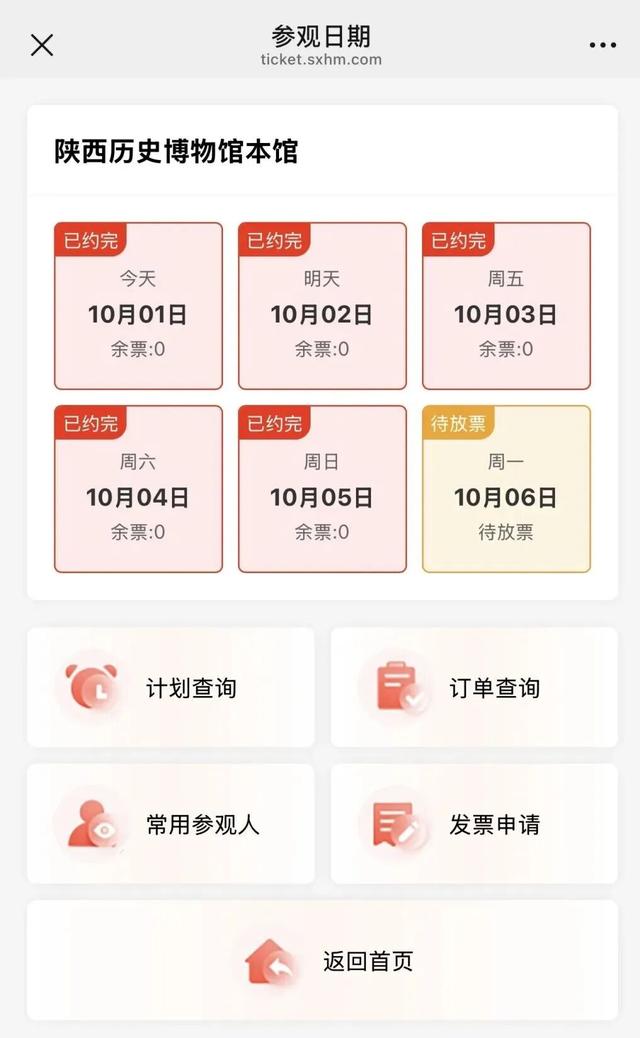The height and width of the screenshot is (1038, 640).
Task: Choose the 10月05日 Sunday date card
Action: (x=322, y=489)
